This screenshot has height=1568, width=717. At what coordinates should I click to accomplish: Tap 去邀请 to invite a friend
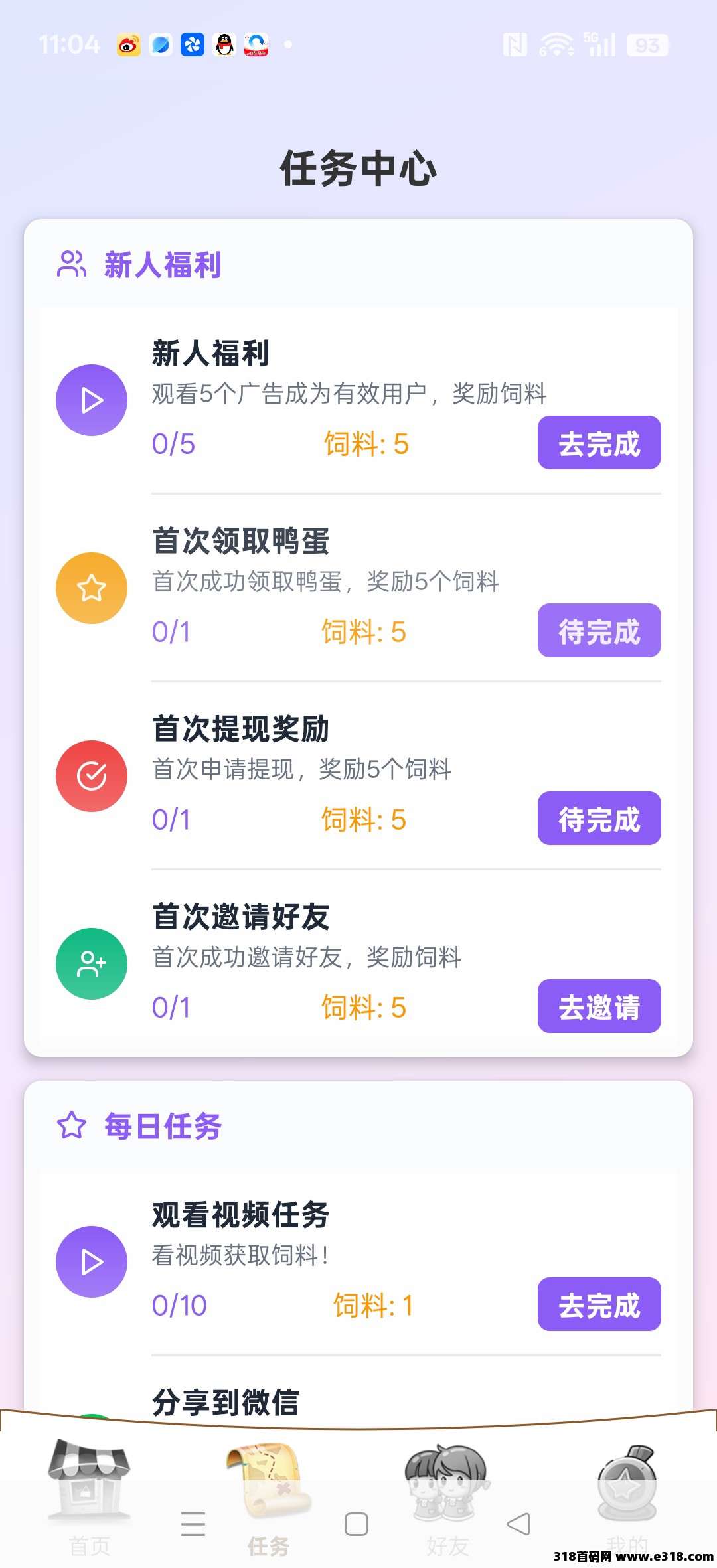(x=599, y=1006)
